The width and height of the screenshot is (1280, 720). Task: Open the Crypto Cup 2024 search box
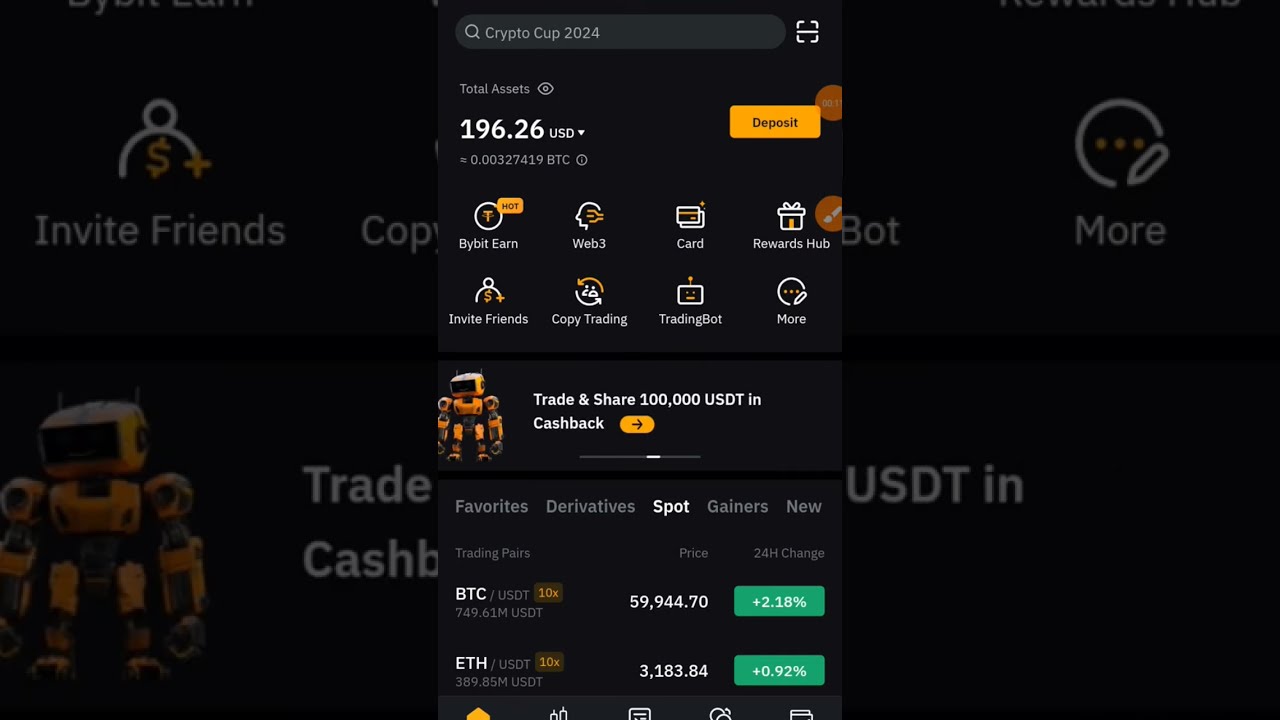pyautogui.click(x=620, y=33)
